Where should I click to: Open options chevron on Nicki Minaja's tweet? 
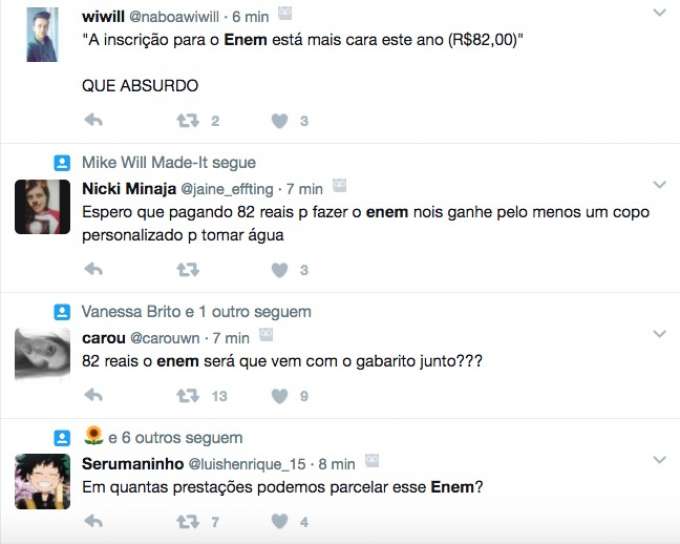659,185
